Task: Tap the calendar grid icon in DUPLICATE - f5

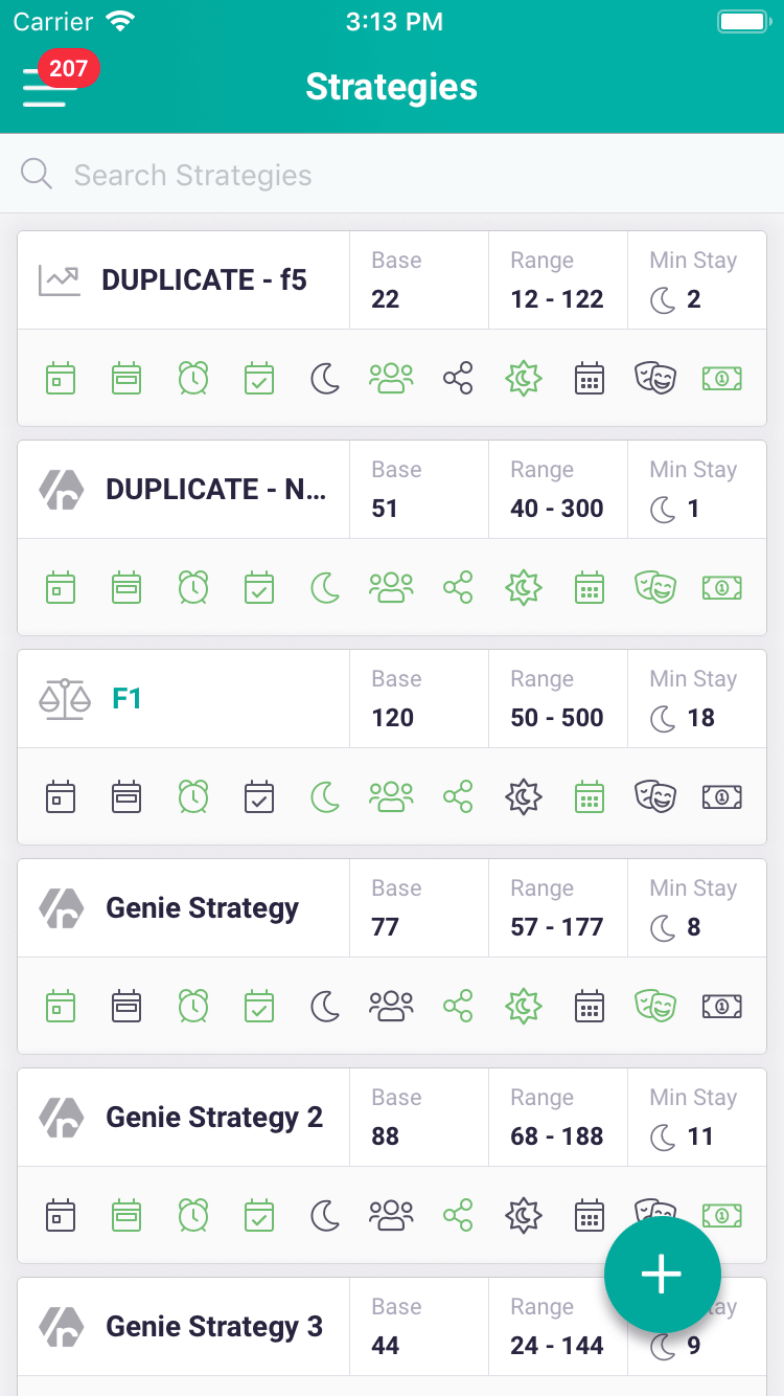Action: pos(589,378)
